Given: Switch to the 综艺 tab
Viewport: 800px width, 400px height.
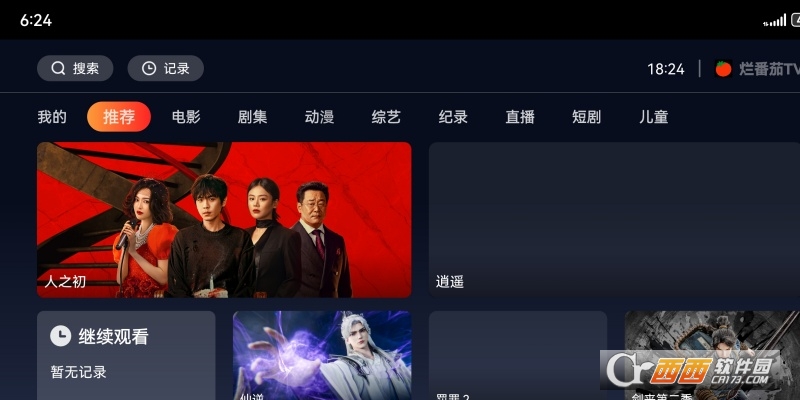Looking at the screenshot, I should [x=386, y=117].
